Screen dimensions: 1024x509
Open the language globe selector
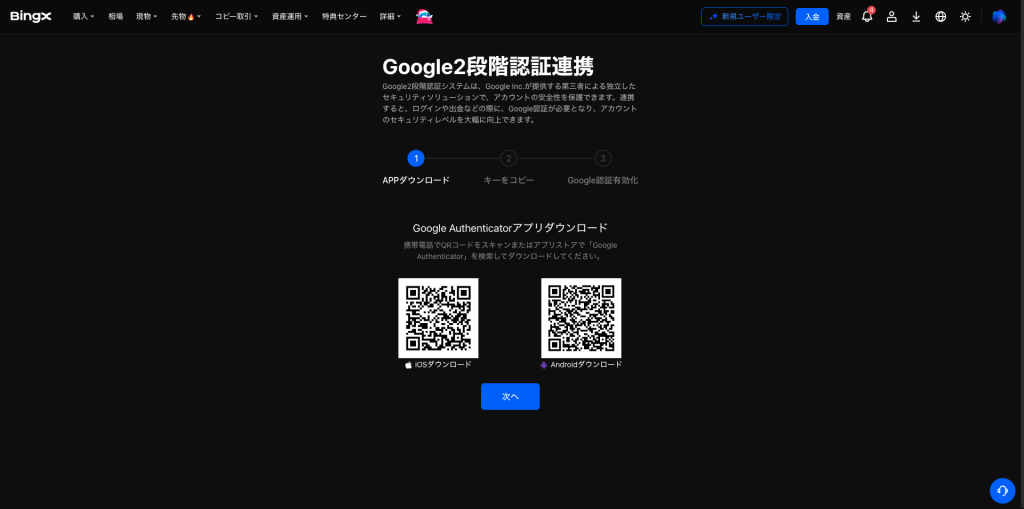point(941,17)
